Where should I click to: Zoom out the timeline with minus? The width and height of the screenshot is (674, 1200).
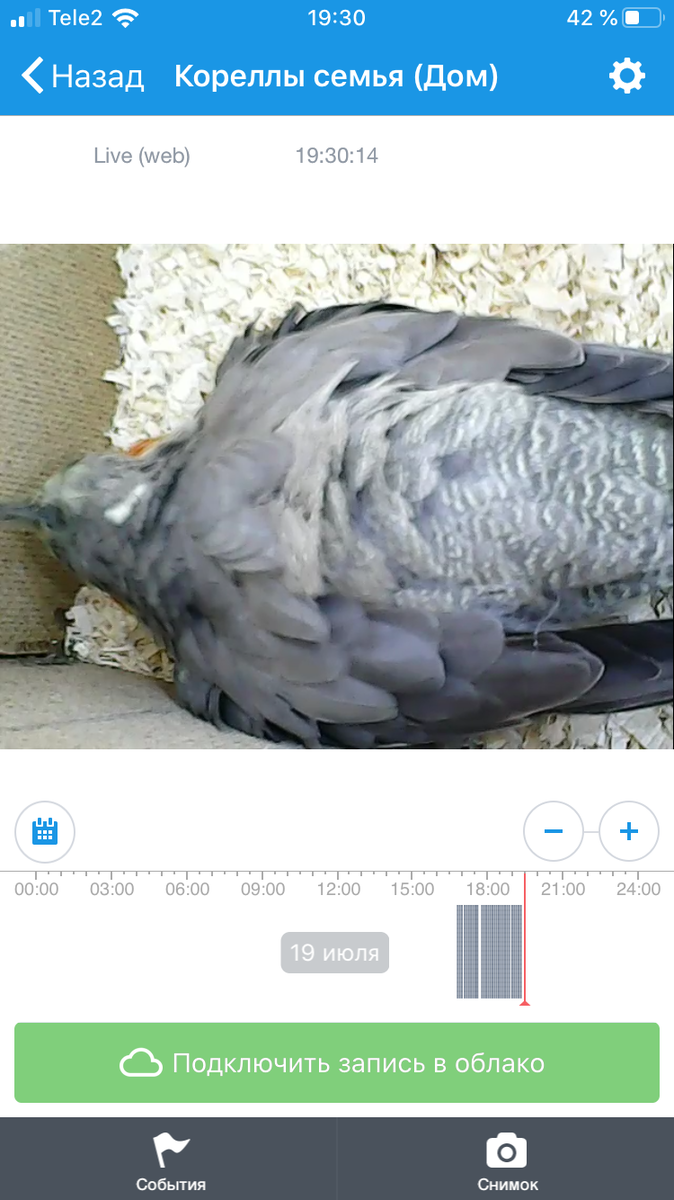(554, 831)
